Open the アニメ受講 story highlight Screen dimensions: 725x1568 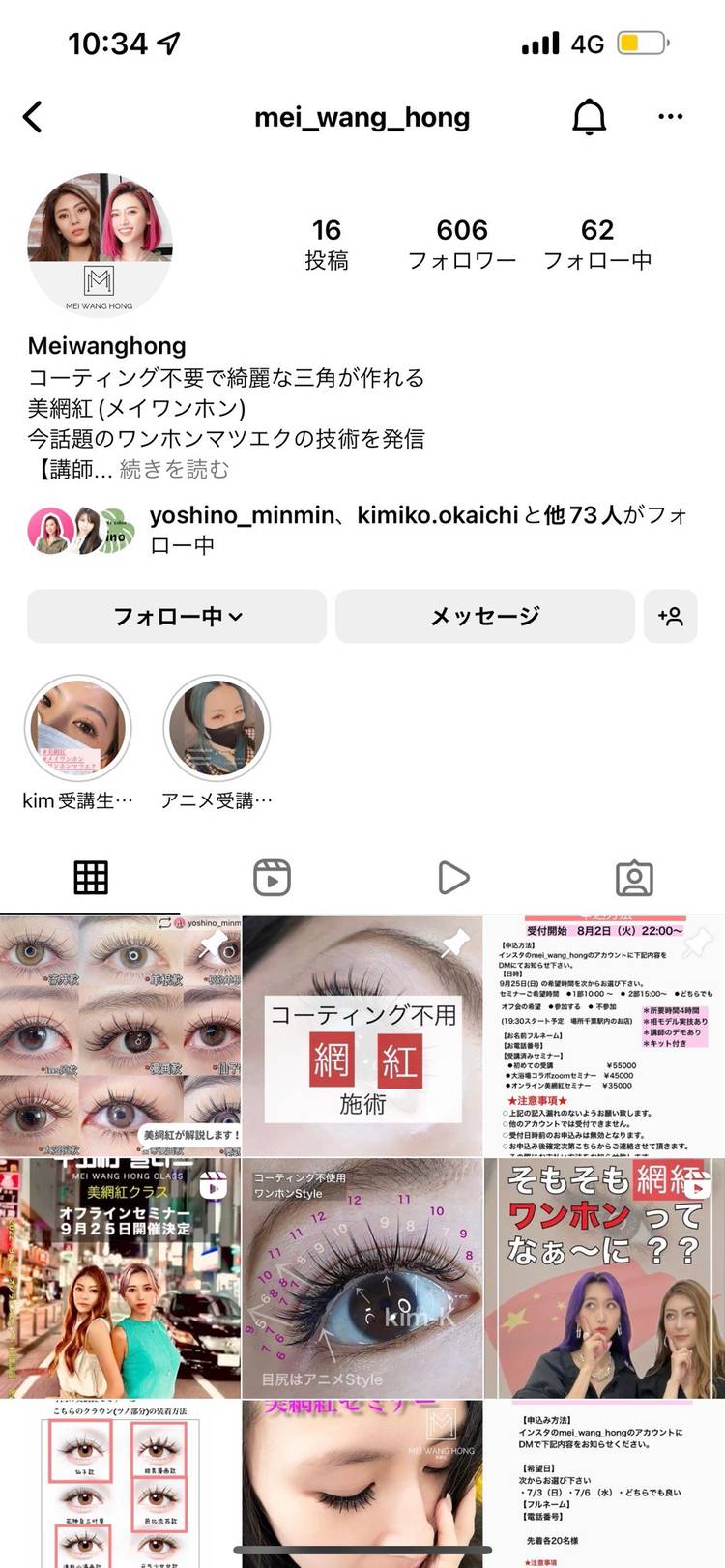coord(217,730)
